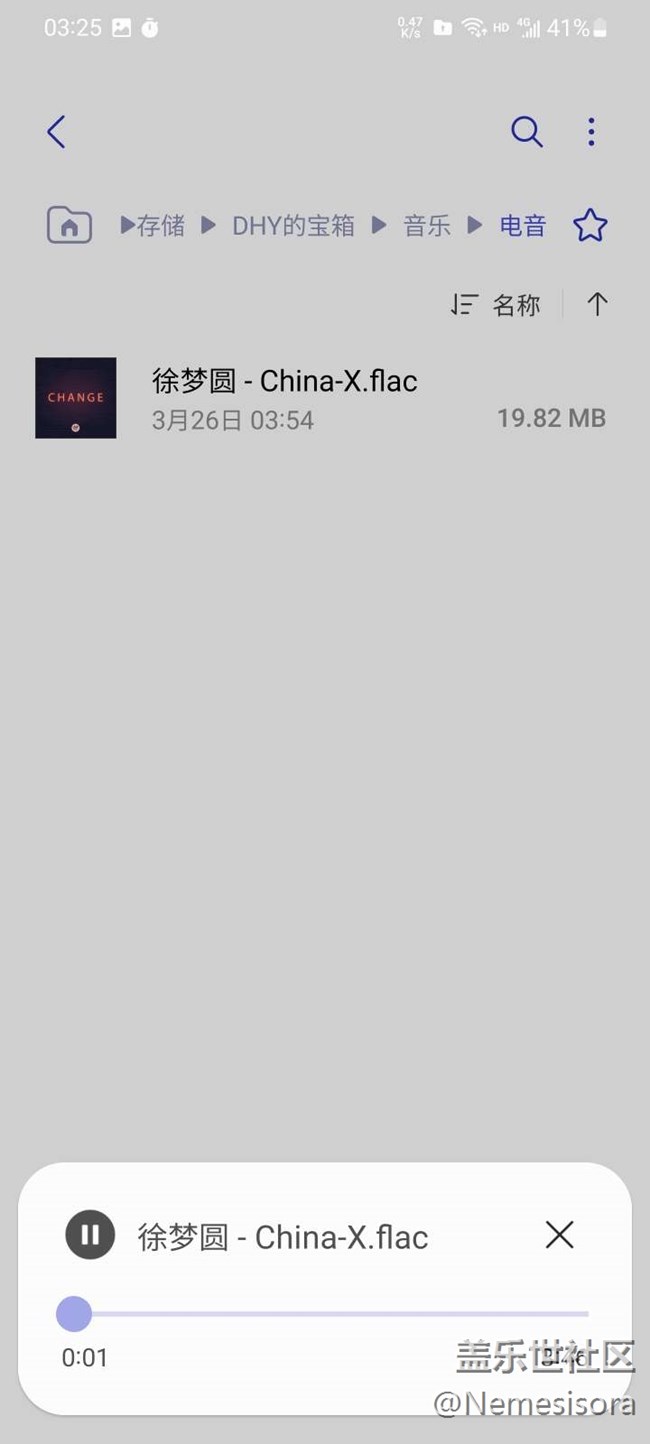The image size is (650, 1444).
Task: Seek along the playback progress bar
Action: [330, 1314]
